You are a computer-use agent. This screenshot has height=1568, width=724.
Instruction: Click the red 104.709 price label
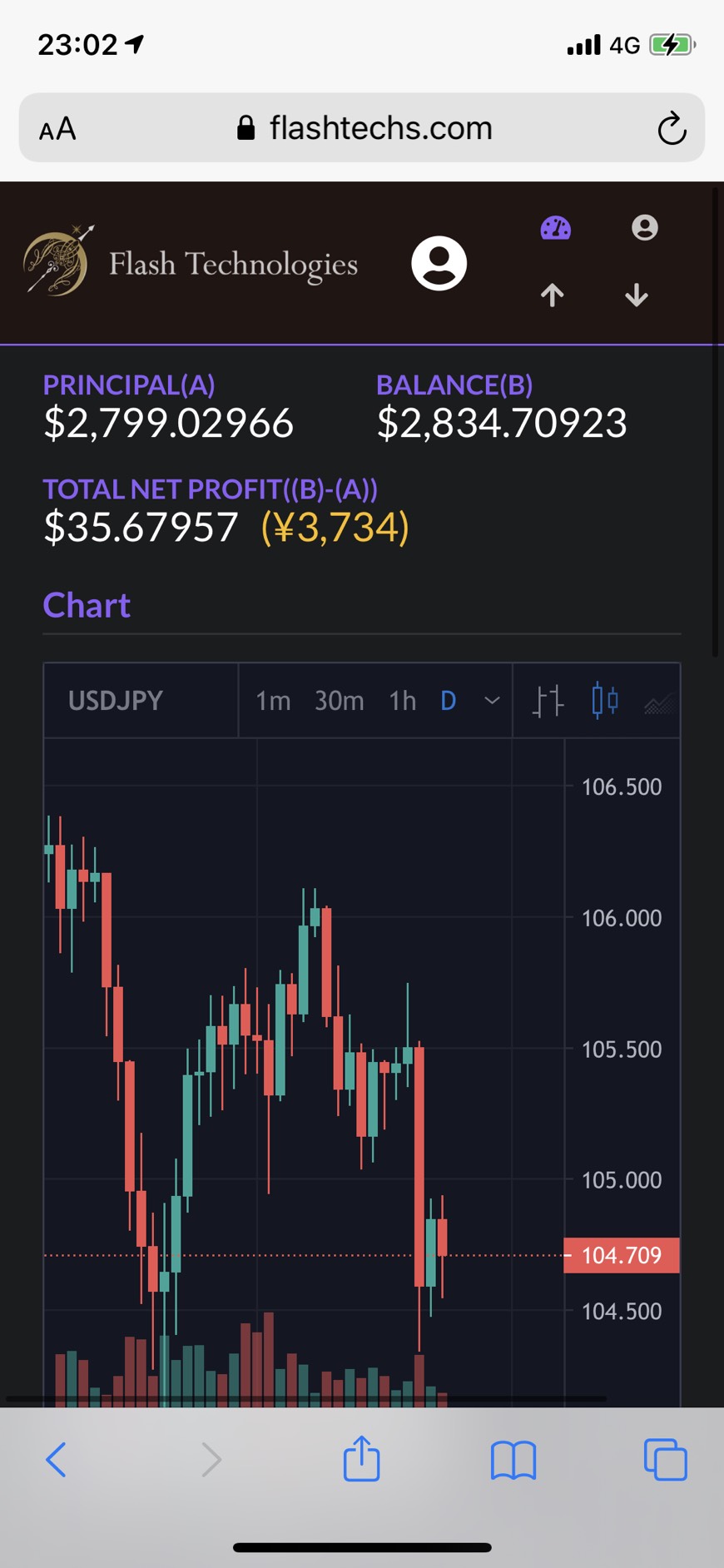(x=622, y=1255)
